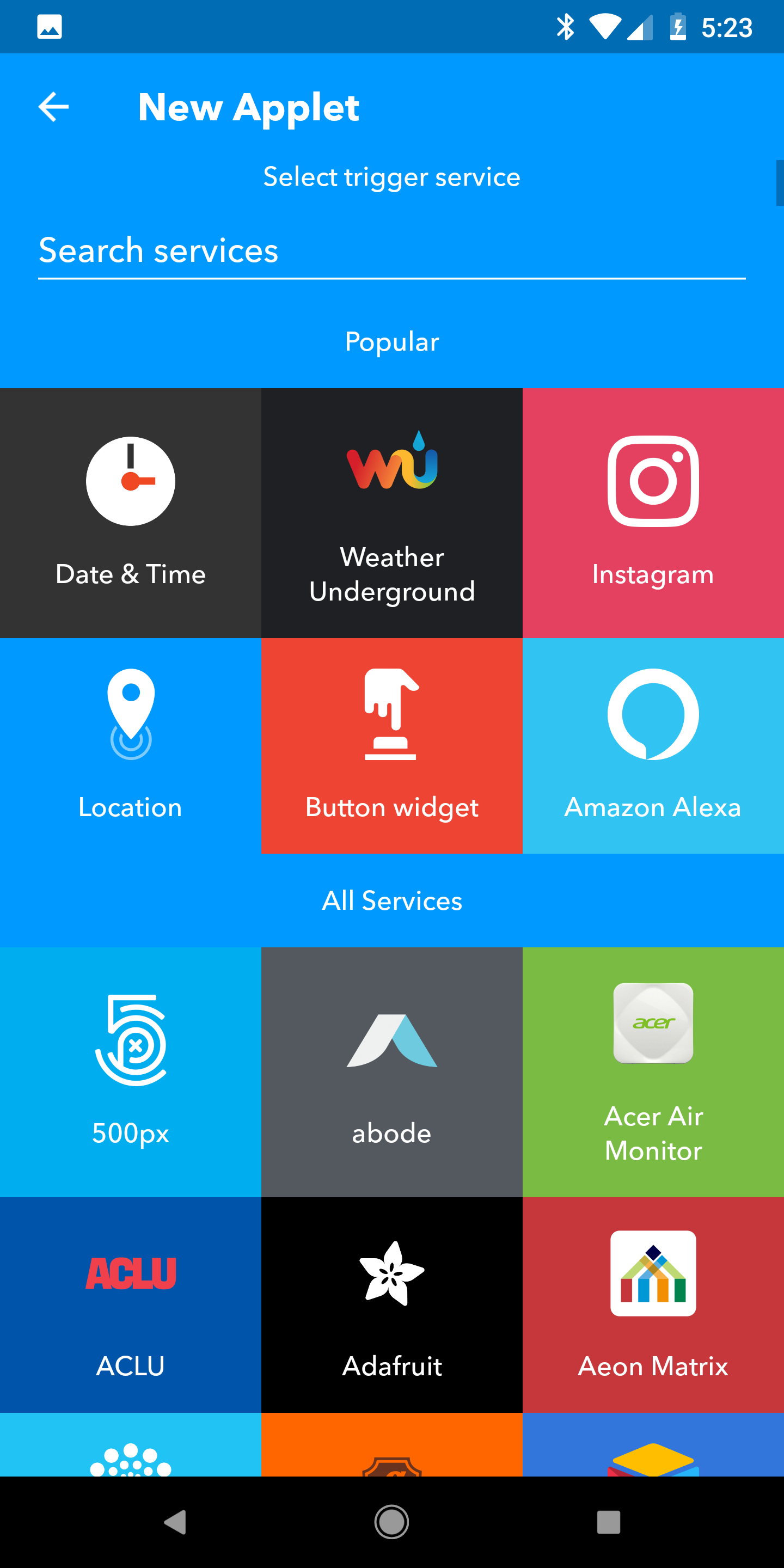The image size is (784, 1568).
Task: Open the Location service tile
Action: [x=130, y=745]
